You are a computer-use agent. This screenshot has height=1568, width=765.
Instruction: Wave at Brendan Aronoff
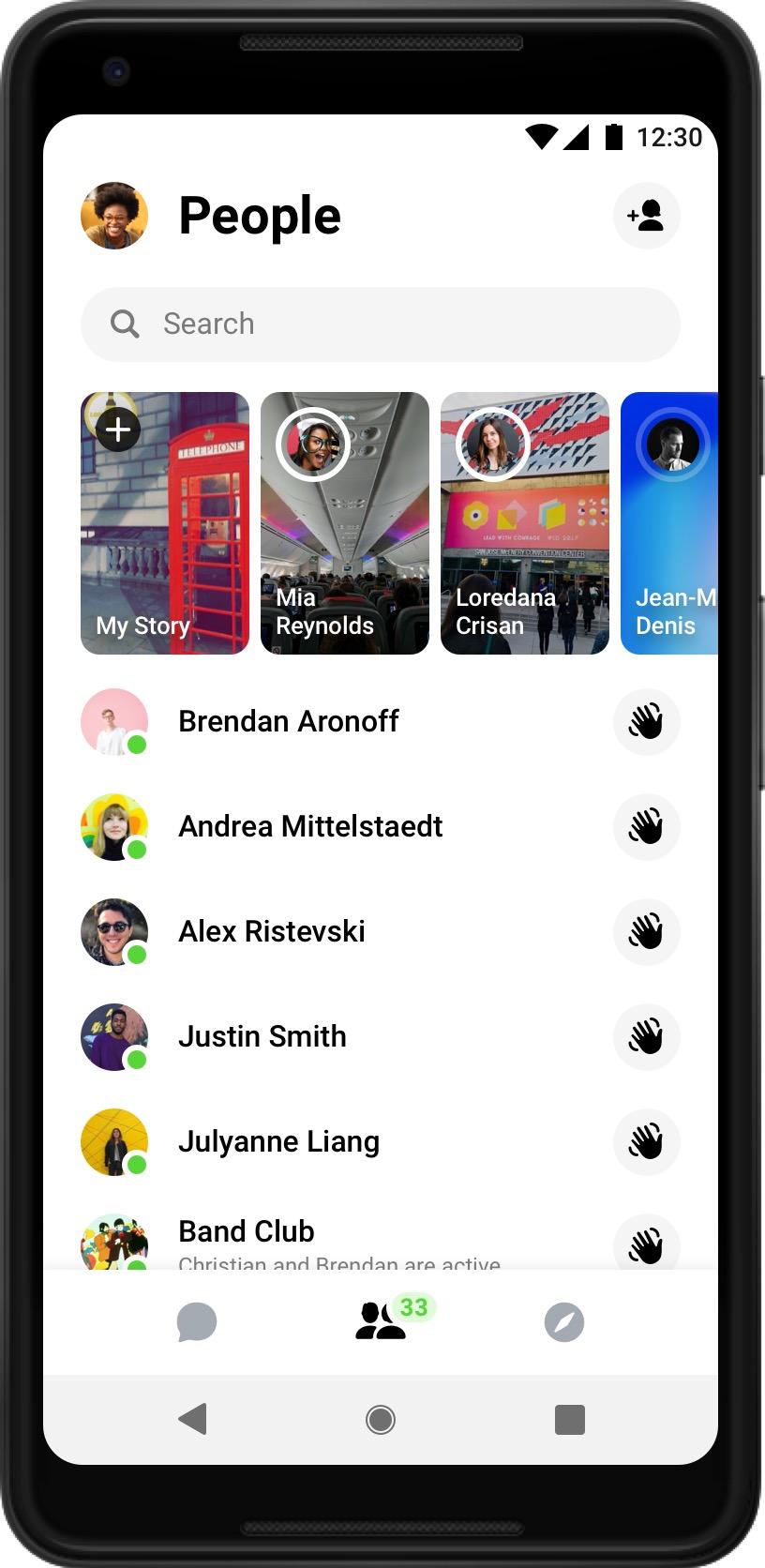pyautogui.click(x=646, y=721)
